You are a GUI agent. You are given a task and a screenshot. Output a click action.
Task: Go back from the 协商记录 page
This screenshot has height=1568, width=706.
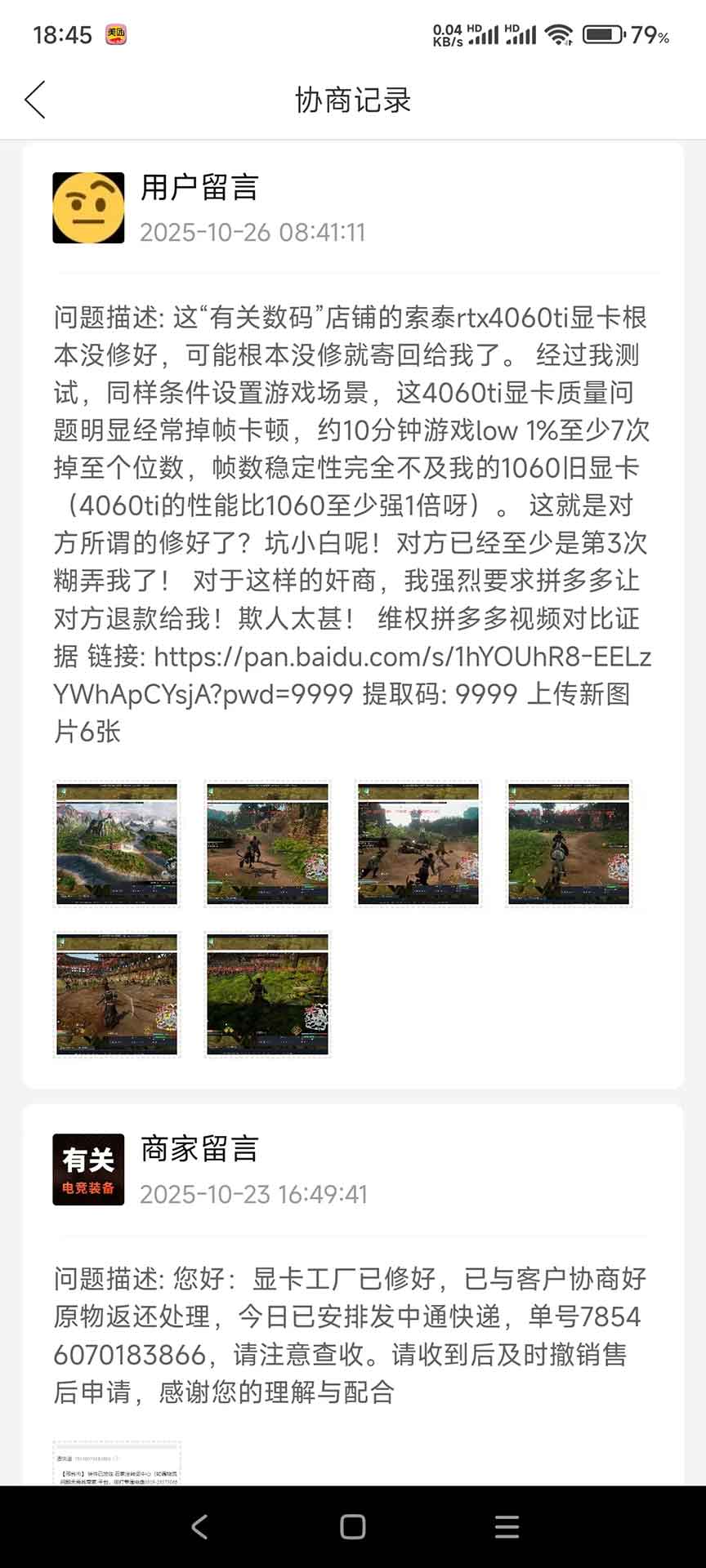(x=35, y=100)
